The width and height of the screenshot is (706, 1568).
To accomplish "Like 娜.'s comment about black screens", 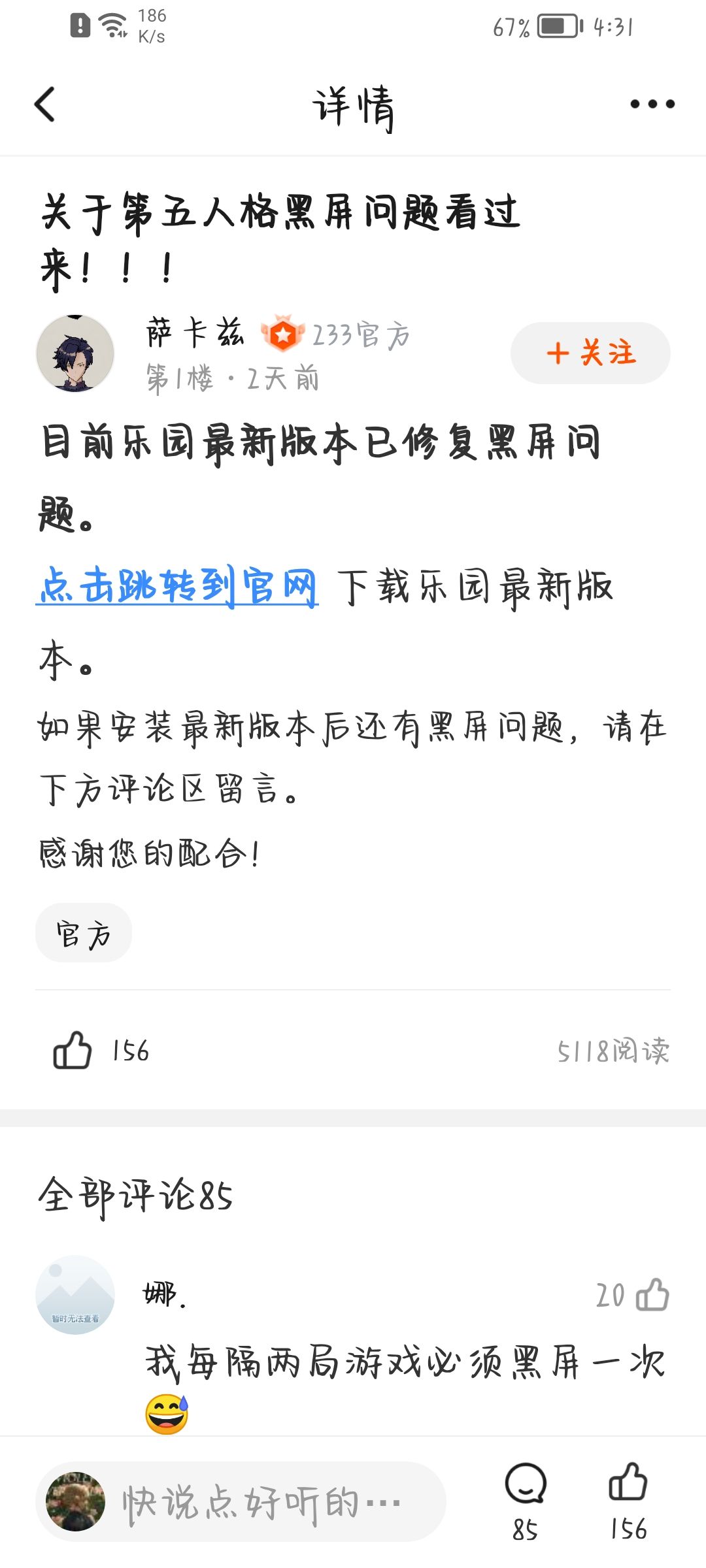I will [653, 1294].
